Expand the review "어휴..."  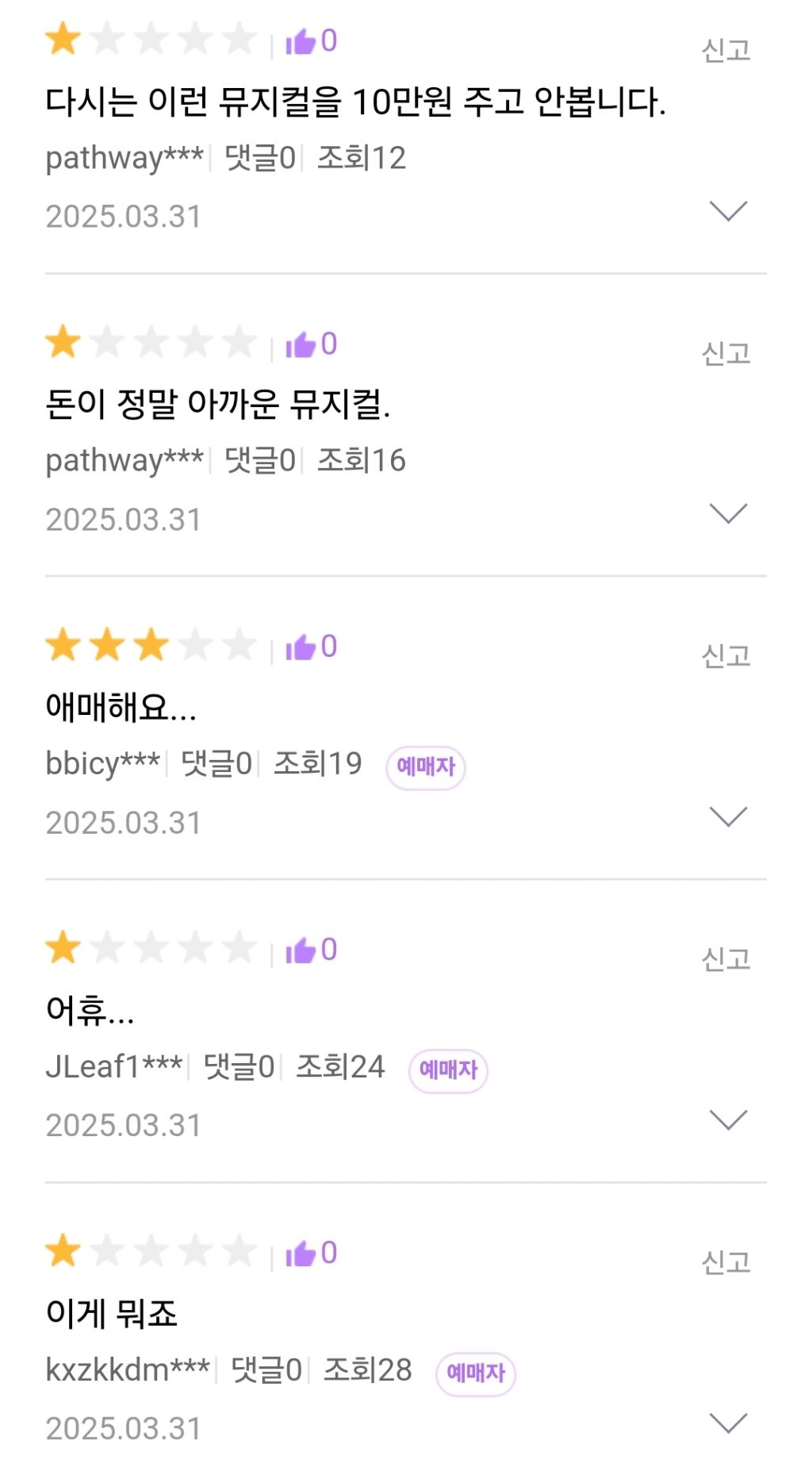pos(728,1120)
